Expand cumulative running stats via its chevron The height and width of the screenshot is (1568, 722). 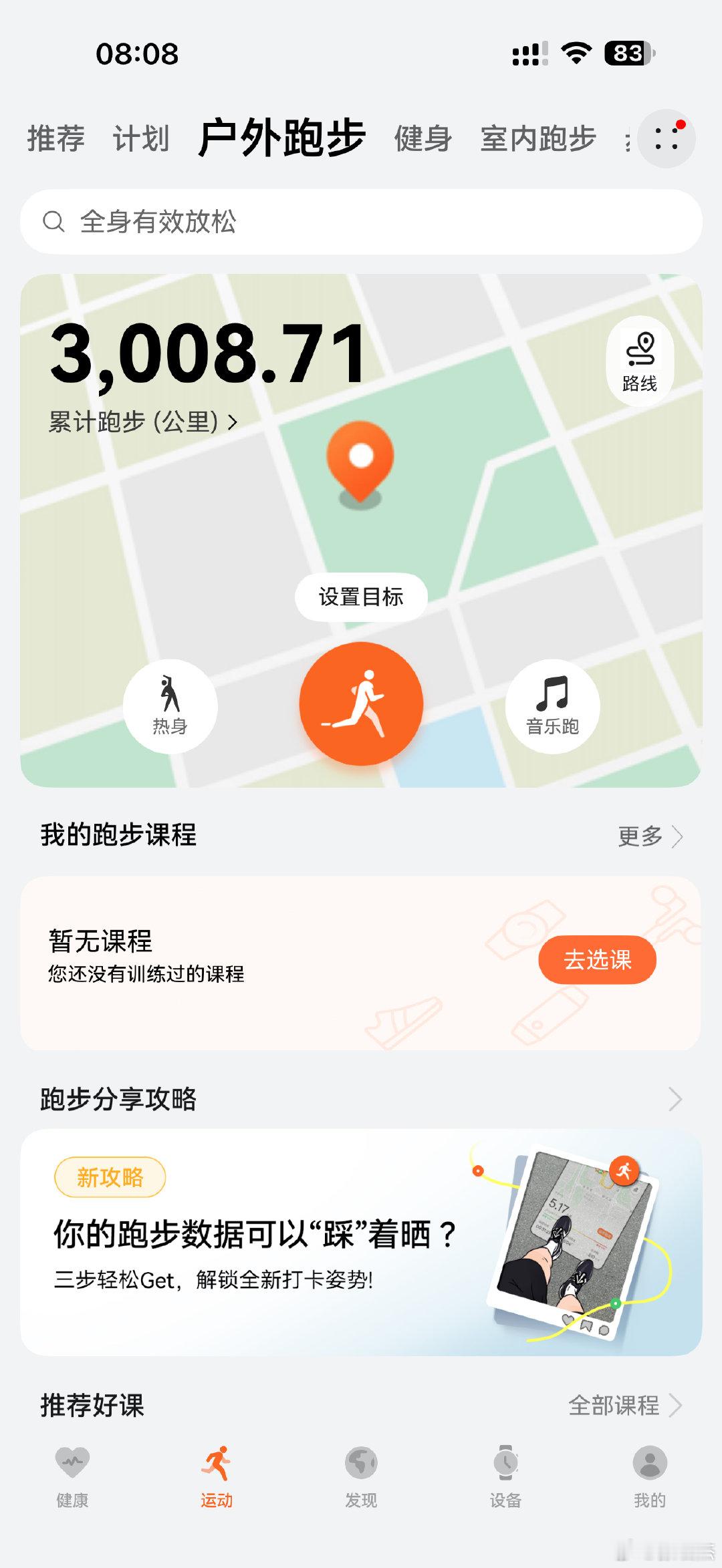click(x=233, y=421)
